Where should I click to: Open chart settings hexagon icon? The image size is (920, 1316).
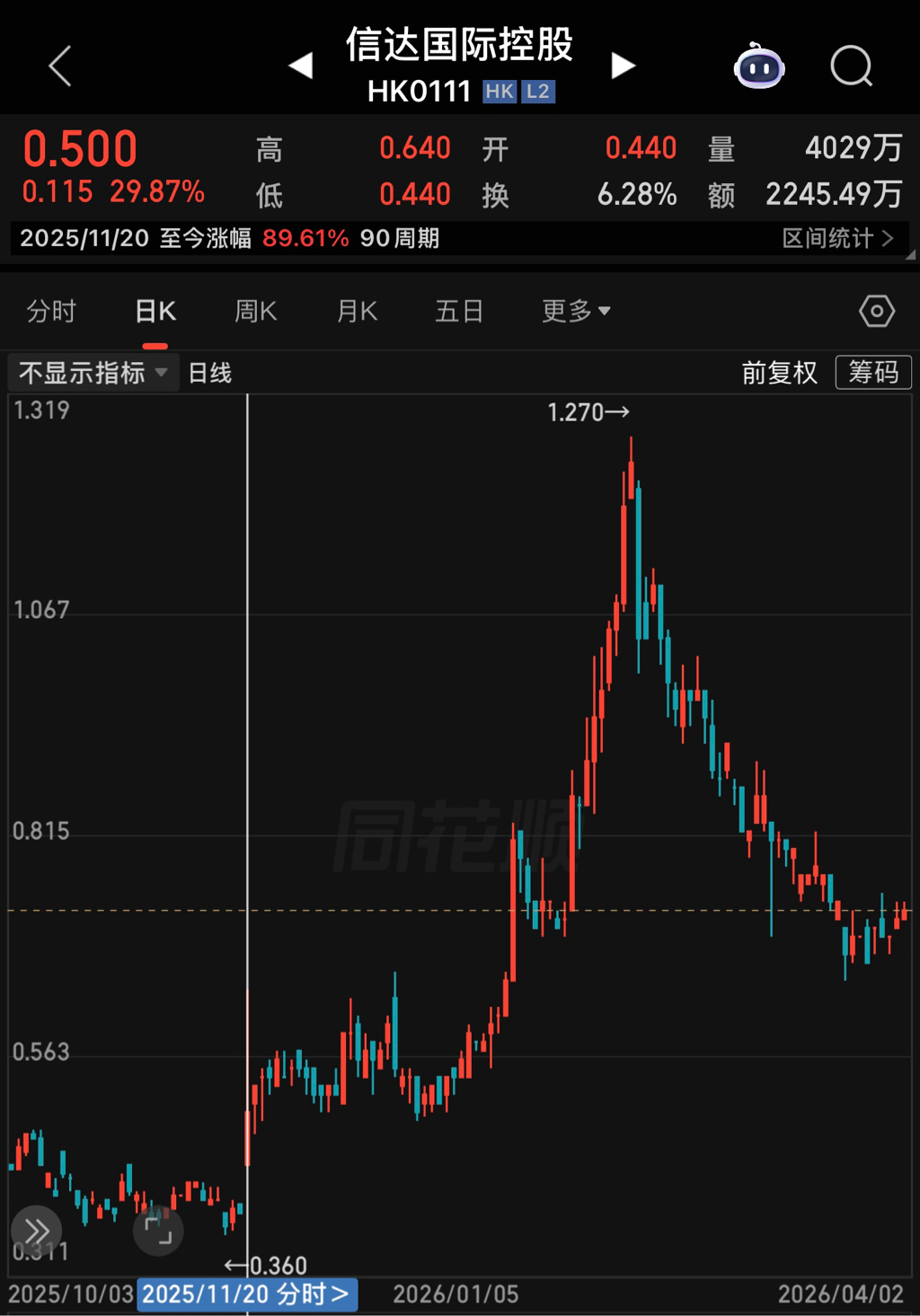876,312
